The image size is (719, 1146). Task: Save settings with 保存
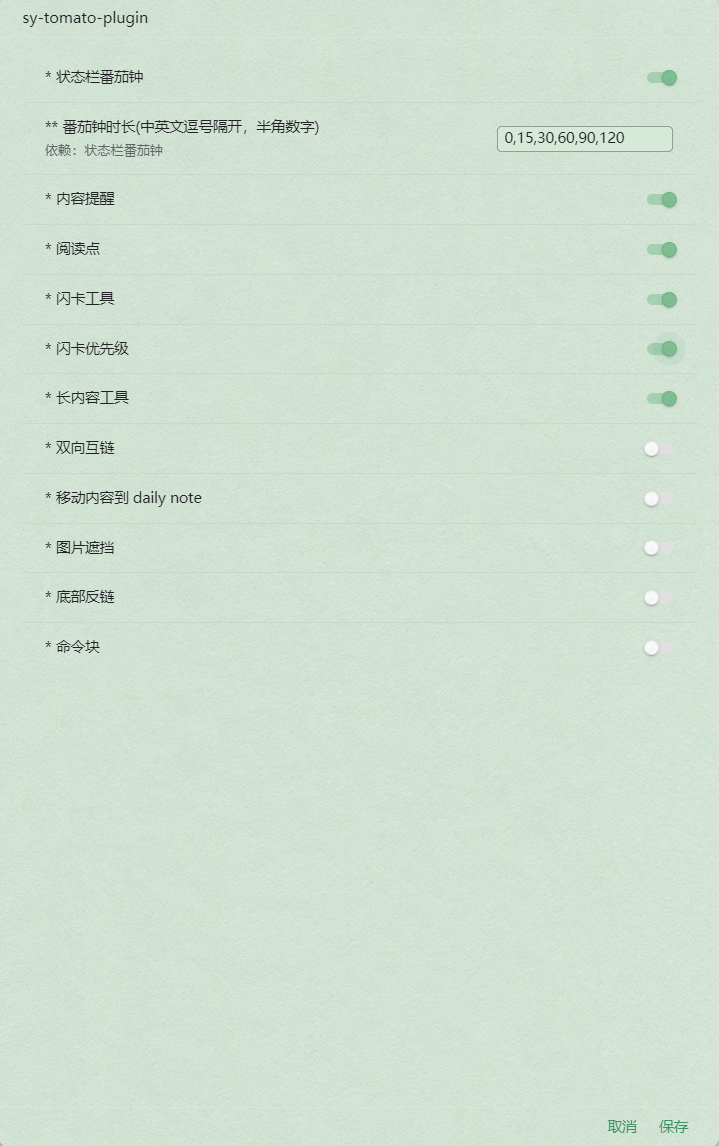click(674, 1127)
